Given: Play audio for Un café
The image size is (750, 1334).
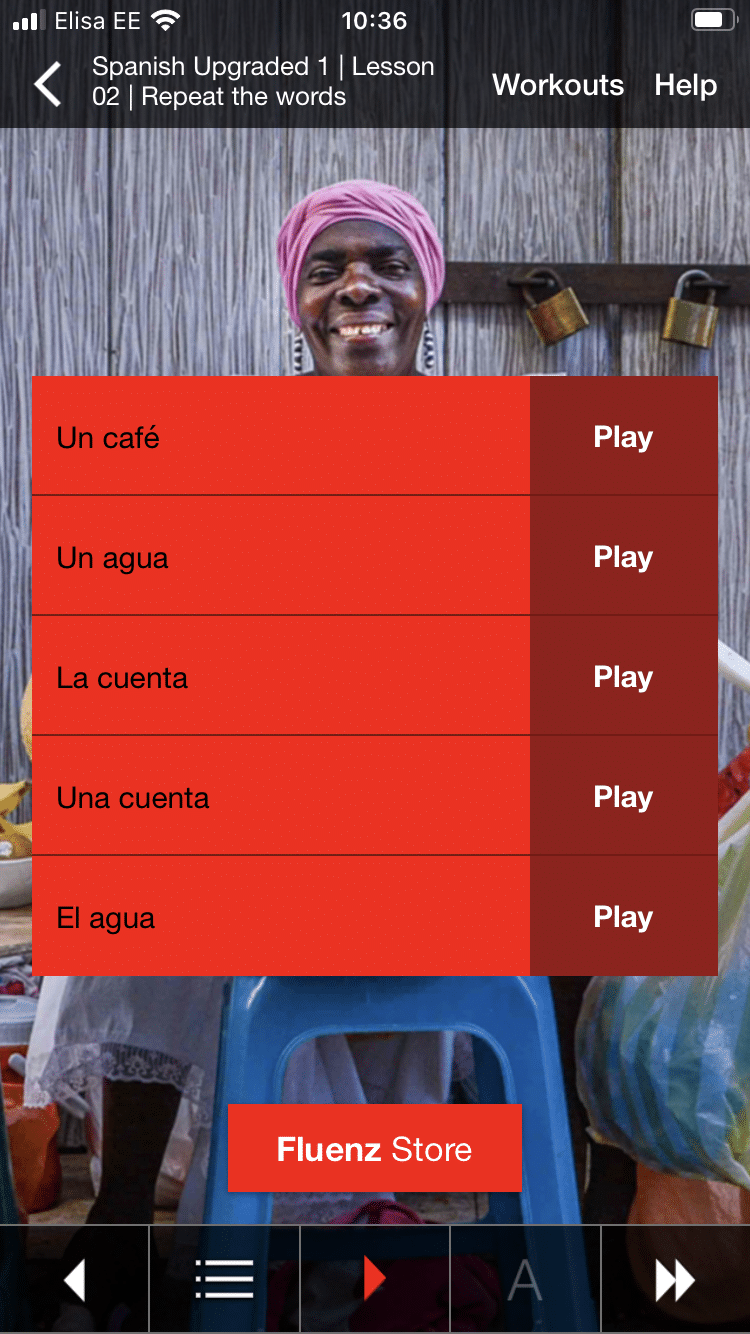Looking at the screenshot, I should pyautogui.click(x=623, y=437).
